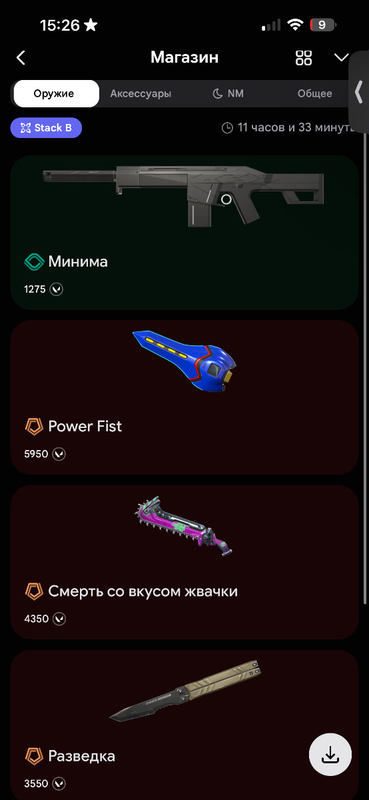Tap the floating download button
Viewport: 369px width, 800px height.
click(330, 755)
